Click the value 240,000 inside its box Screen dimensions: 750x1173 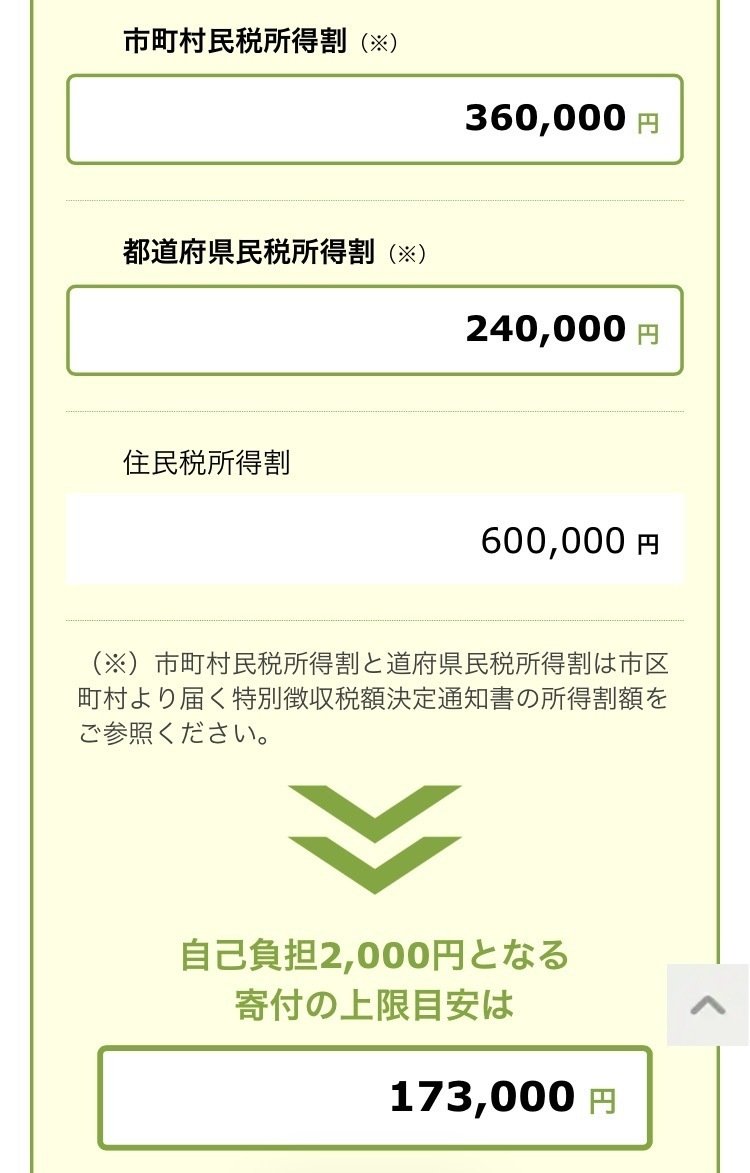pyautogui.click(x=543, y=329)
